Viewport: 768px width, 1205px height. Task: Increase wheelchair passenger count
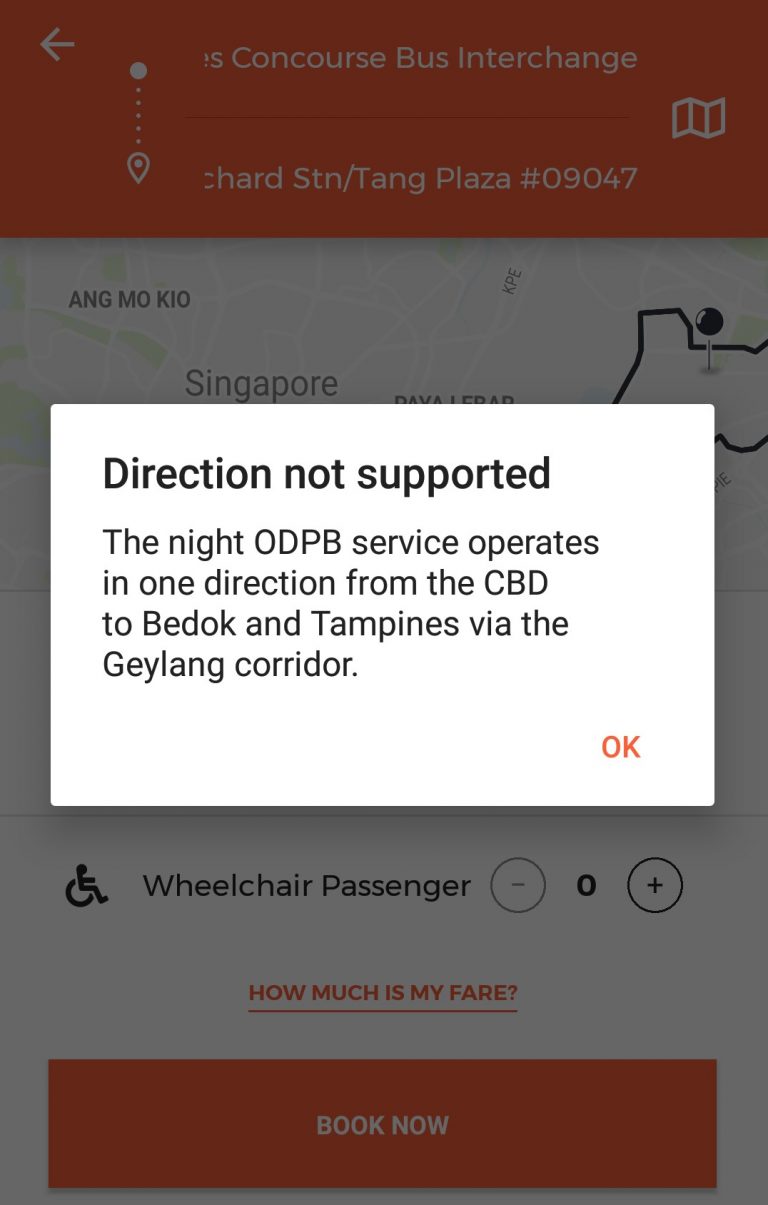point(654,885)
